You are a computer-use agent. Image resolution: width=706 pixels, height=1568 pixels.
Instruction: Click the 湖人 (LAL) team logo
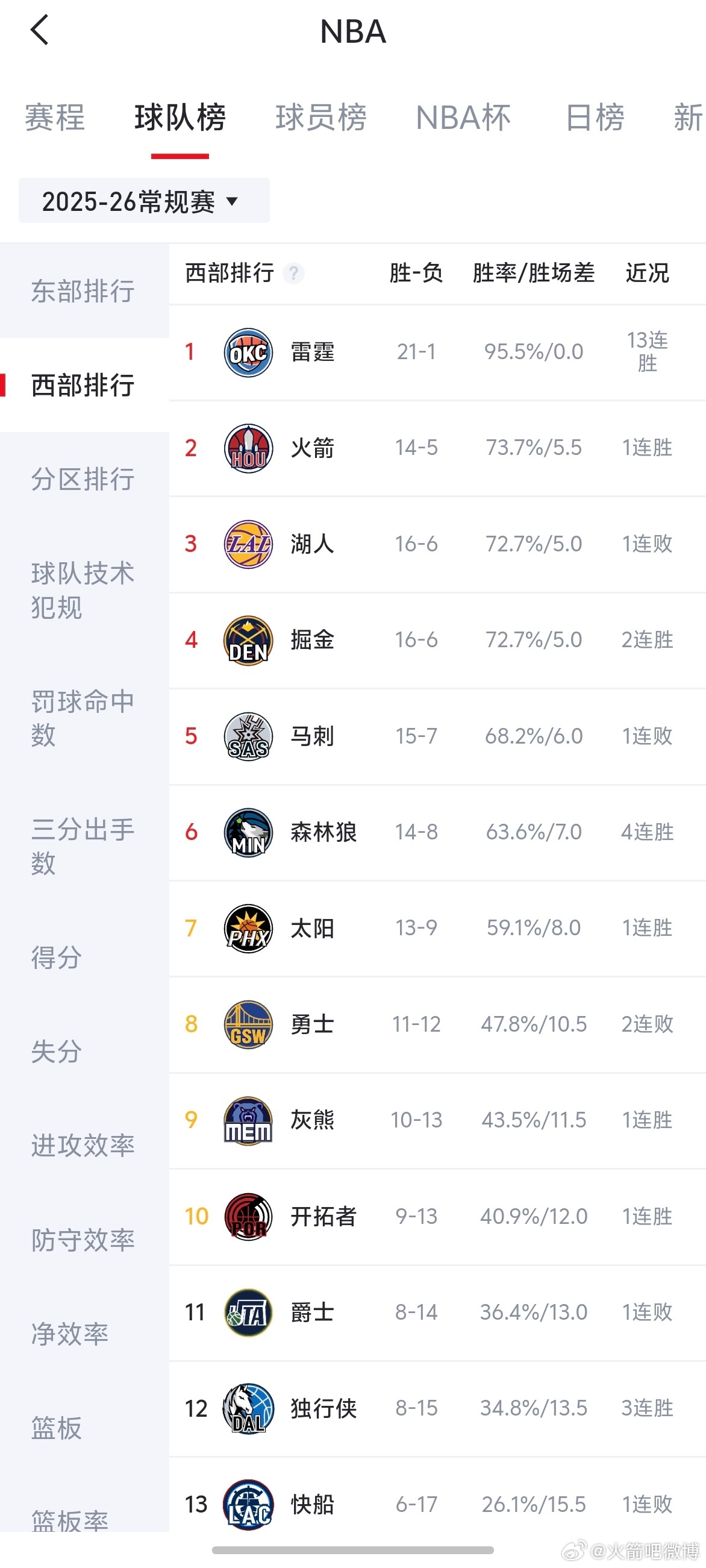pos(248,544)
